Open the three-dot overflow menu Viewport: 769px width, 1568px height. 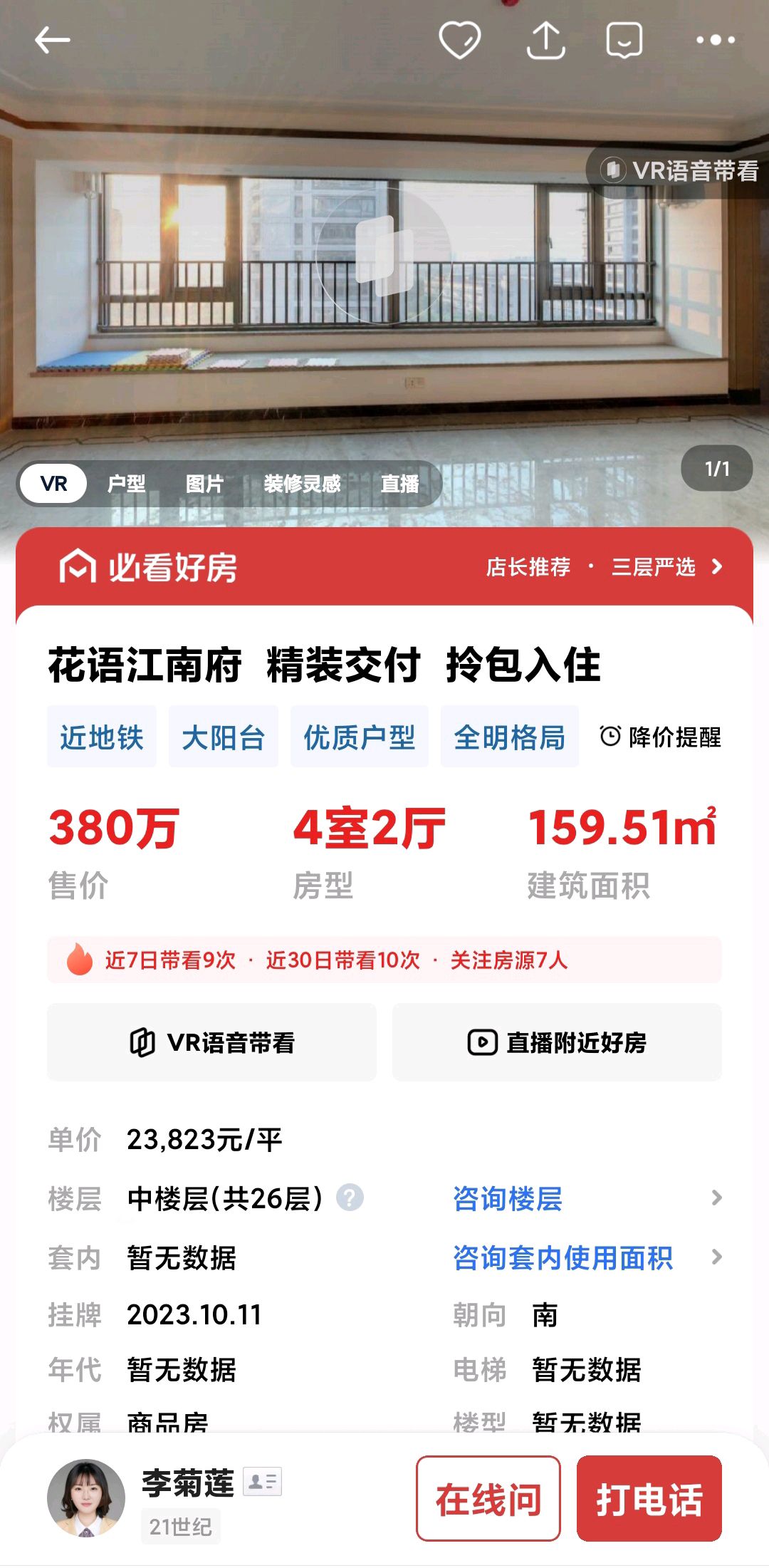716,40
